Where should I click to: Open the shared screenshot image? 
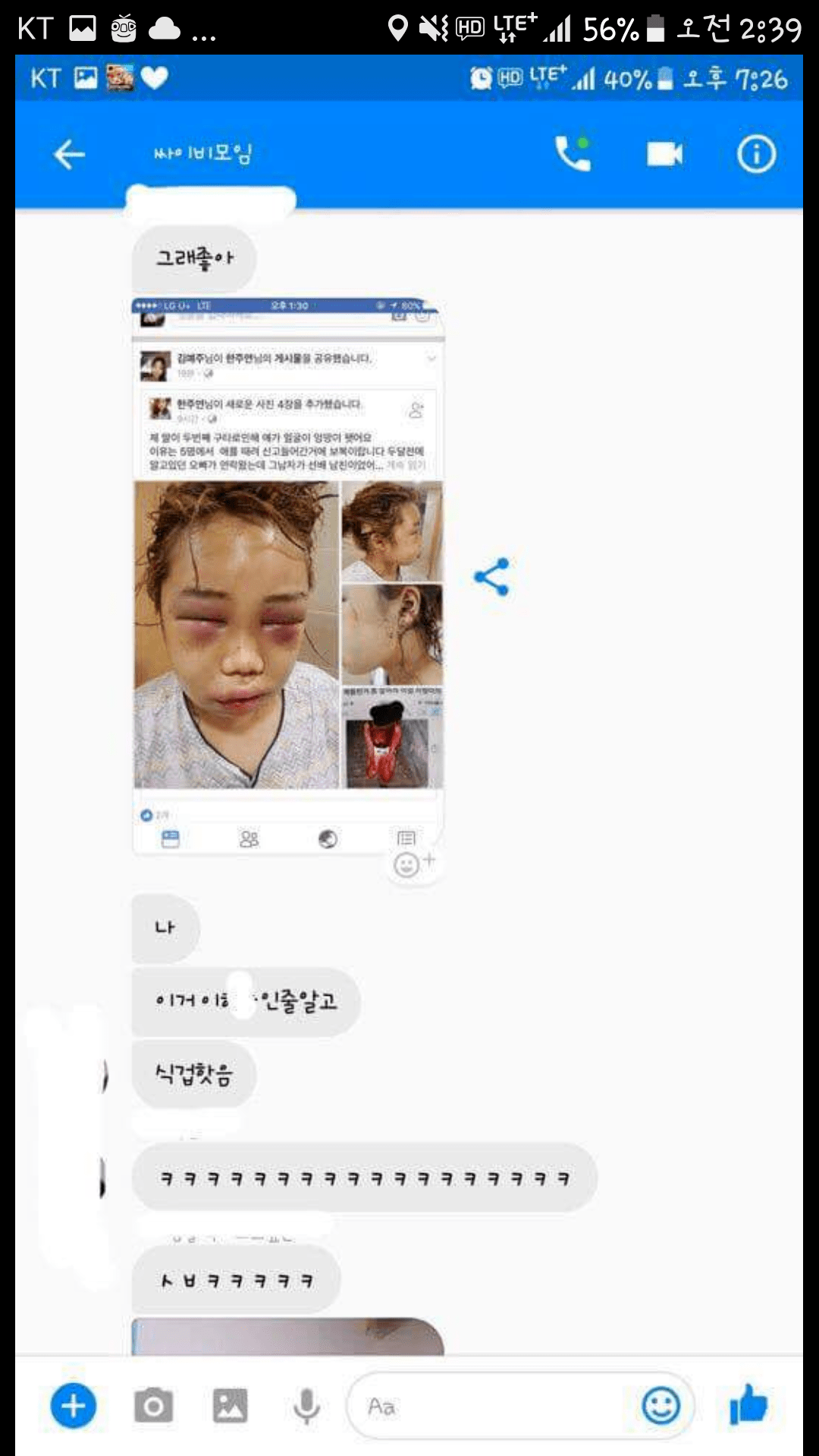288,576
